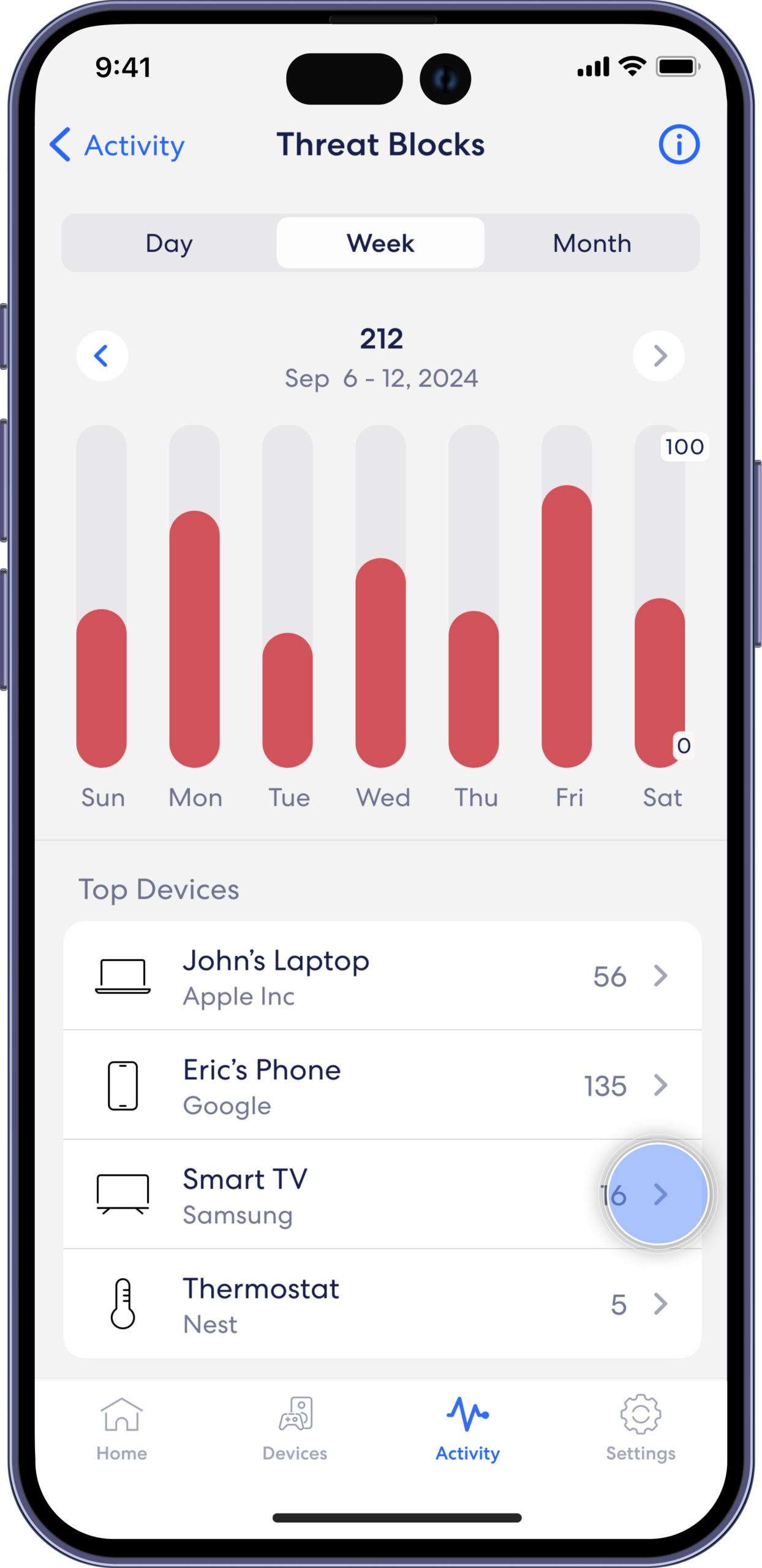Switch to the Day view

point(169,243)
